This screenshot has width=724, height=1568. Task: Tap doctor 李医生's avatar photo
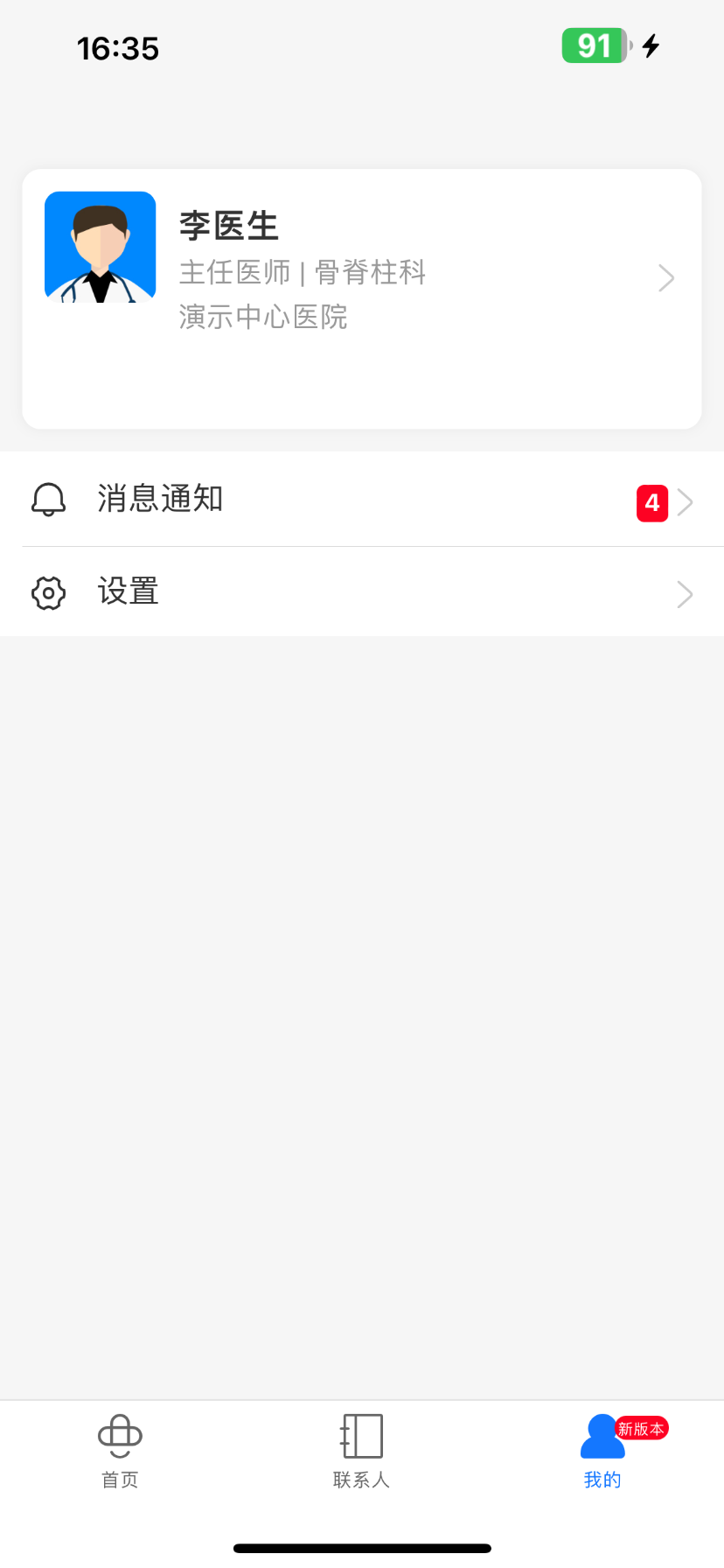tap(100, 246)
